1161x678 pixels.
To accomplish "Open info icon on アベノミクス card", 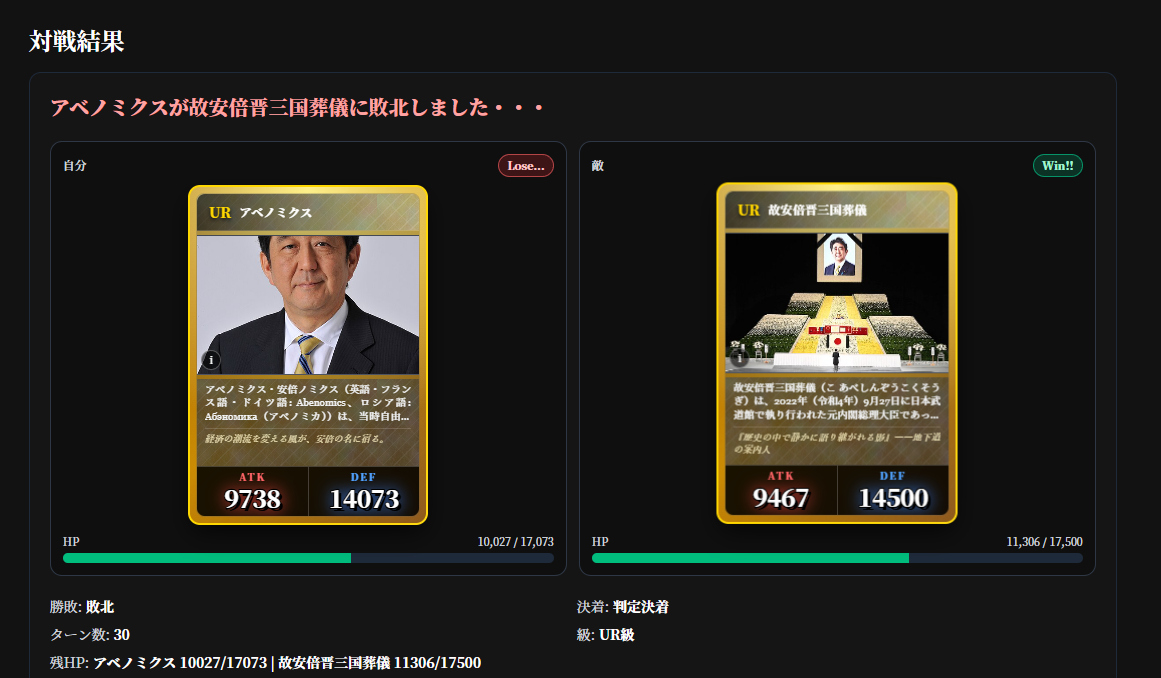I will pyautogui.click(x=211, y=360).
